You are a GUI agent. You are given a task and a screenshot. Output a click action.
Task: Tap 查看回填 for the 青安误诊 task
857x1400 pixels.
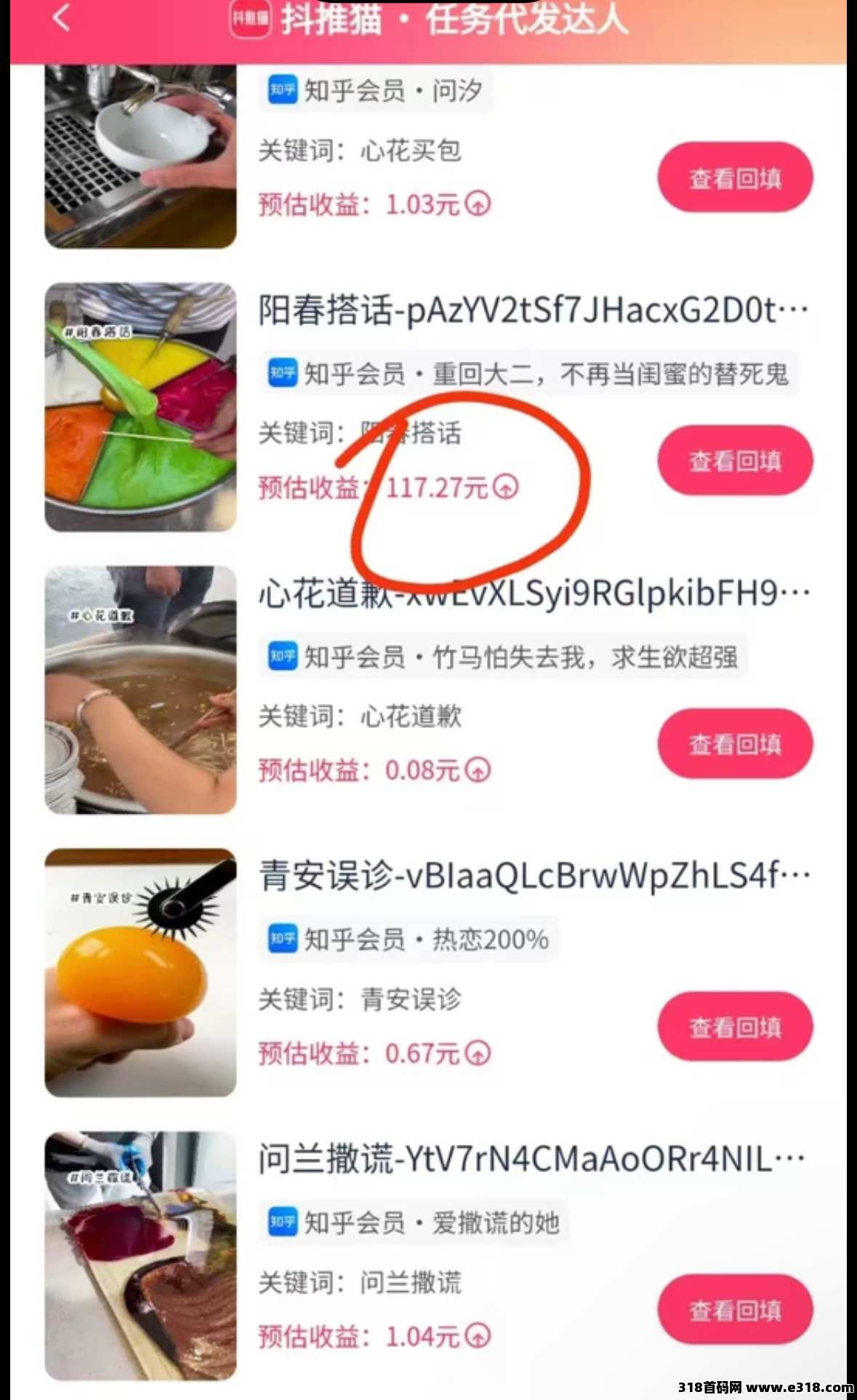[x=735, y=1027]
